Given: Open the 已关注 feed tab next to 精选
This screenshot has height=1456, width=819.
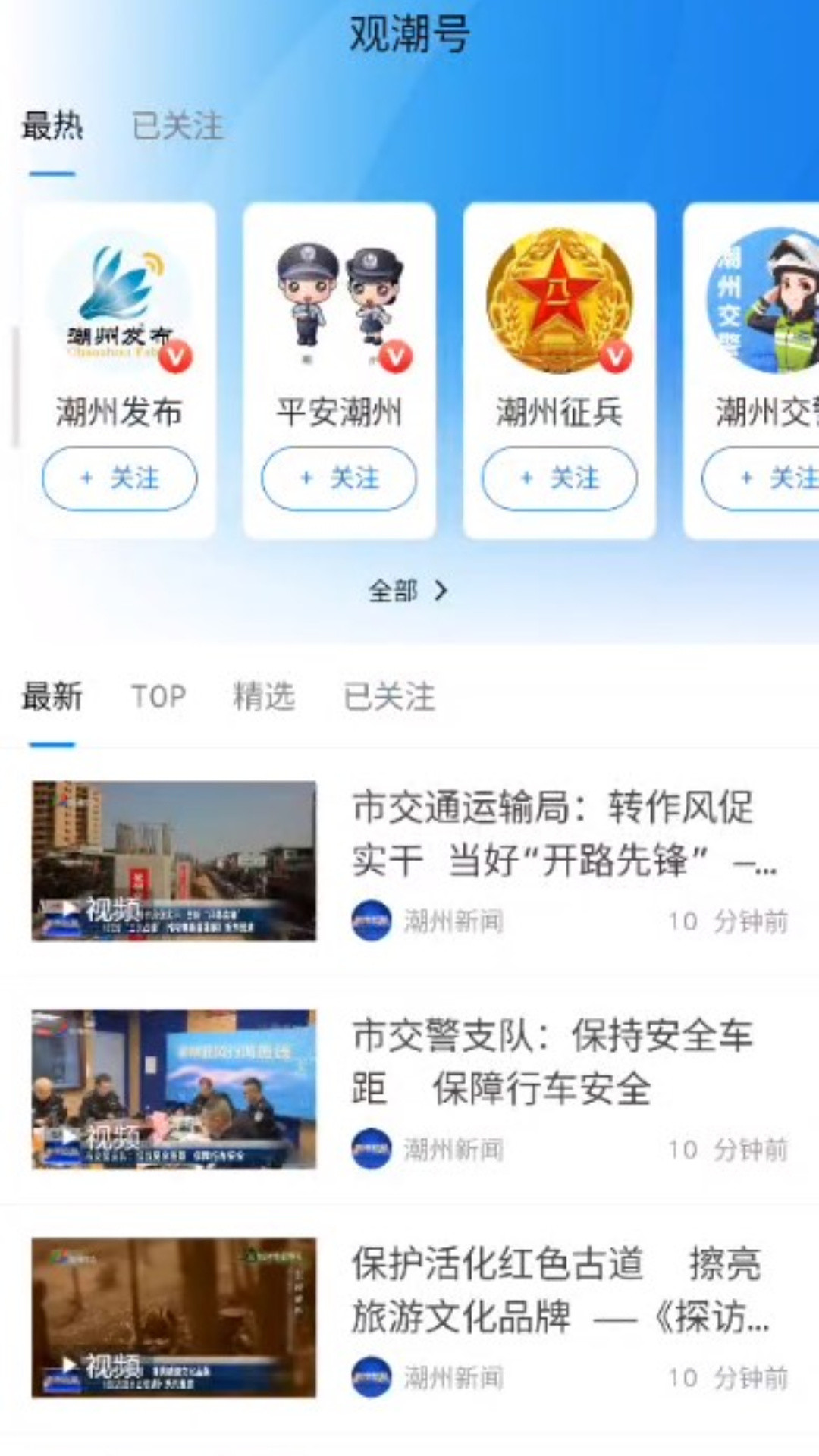Looking at the screenshot, I should pos(389,696).
